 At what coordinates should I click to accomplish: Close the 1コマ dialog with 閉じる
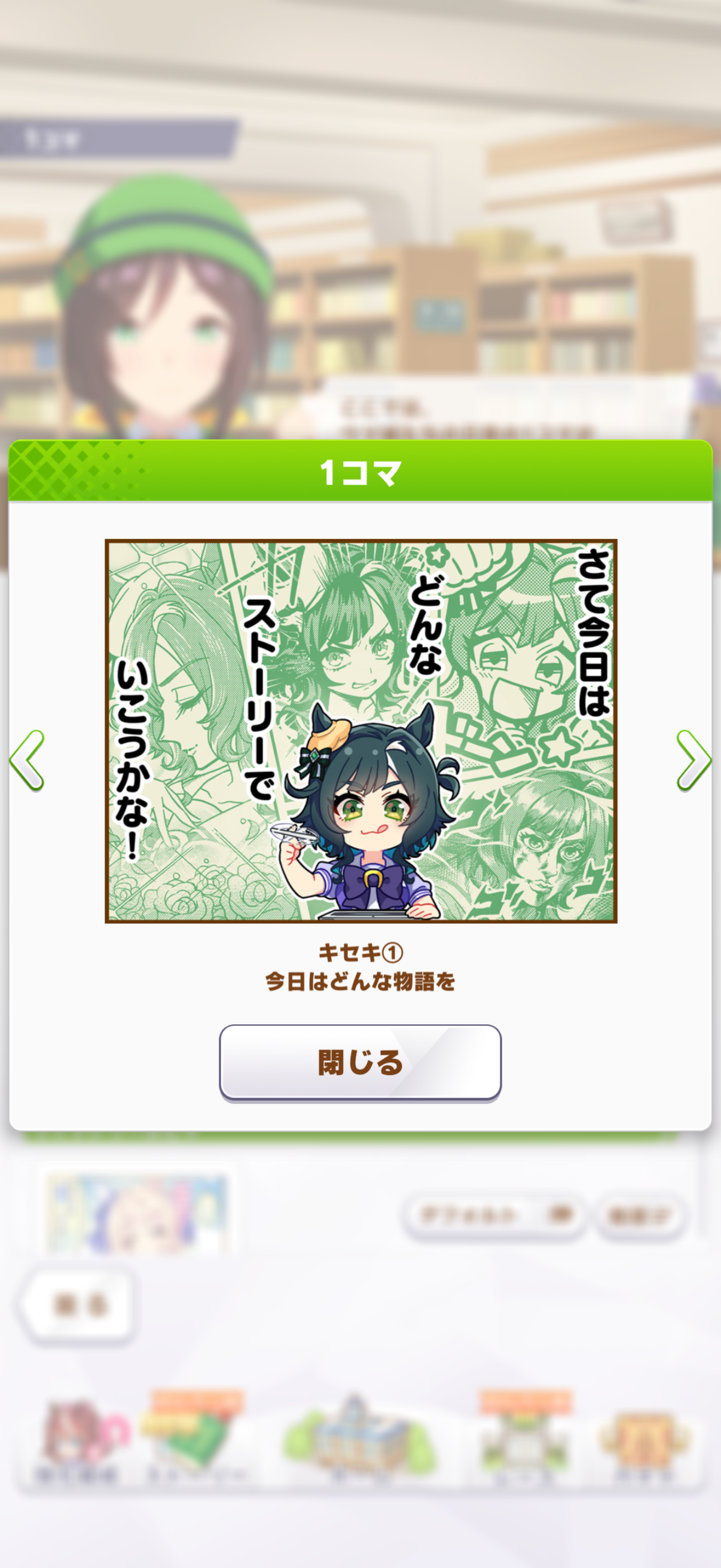360,1062
